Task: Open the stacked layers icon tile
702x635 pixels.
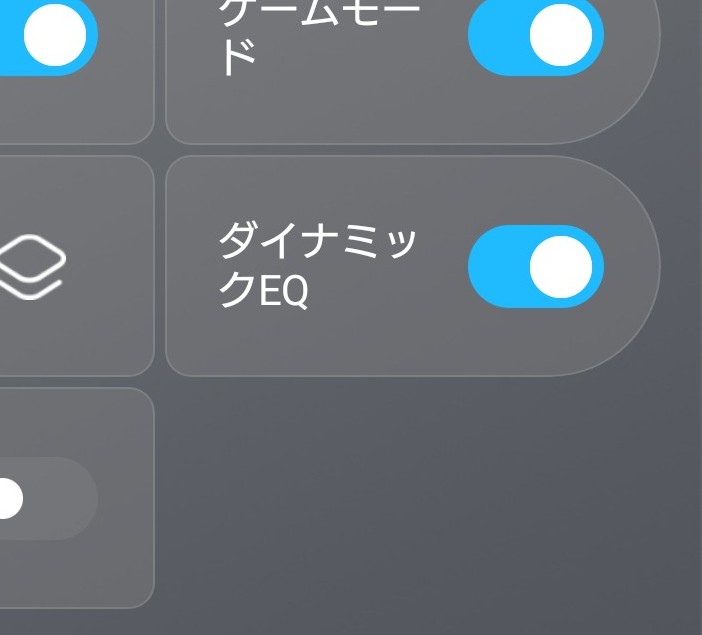Action: 32,266
